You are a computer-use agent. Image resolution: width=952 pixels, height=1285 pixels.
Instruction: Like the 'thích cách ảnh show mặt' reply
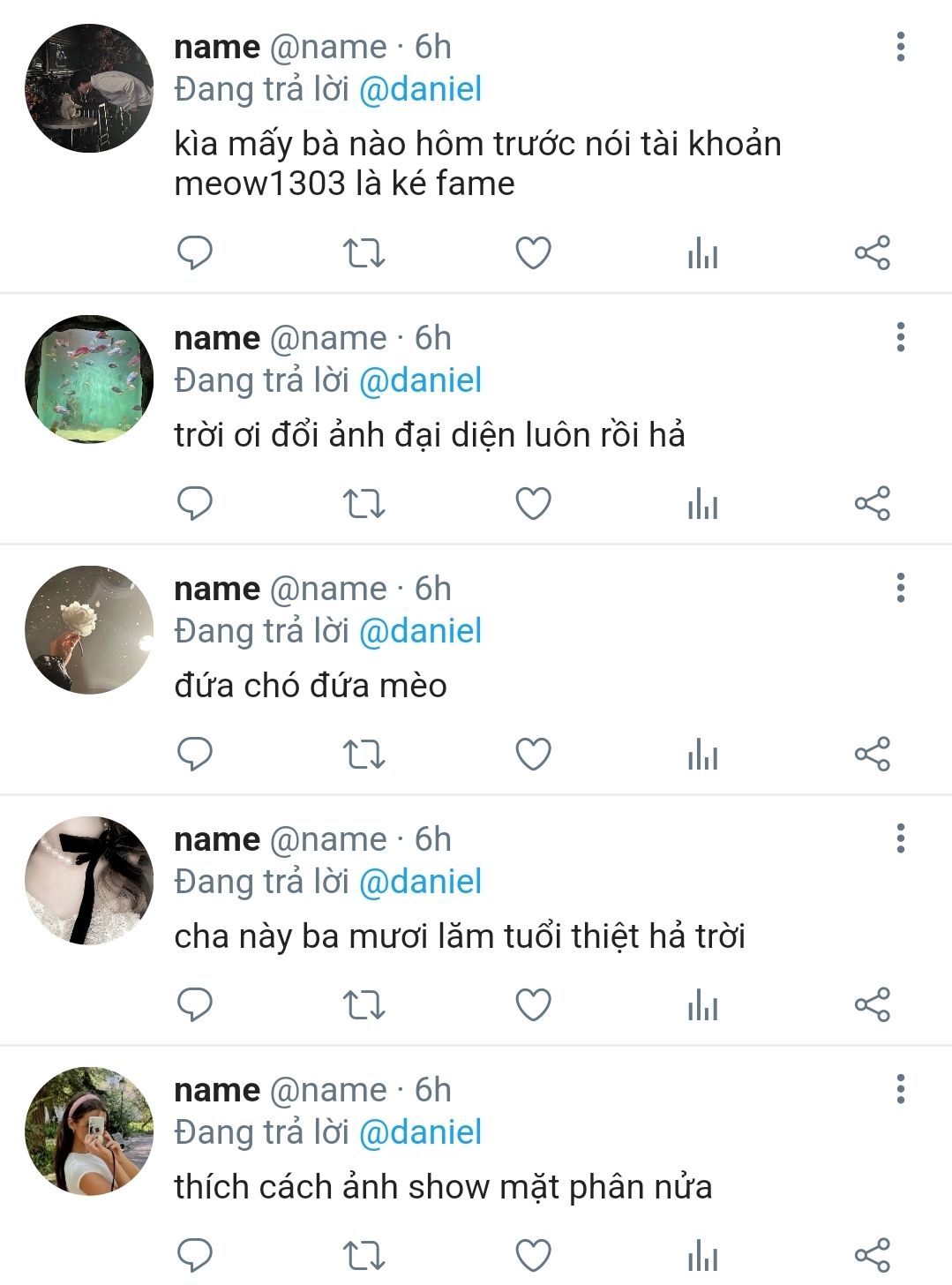pos(533,1255)
